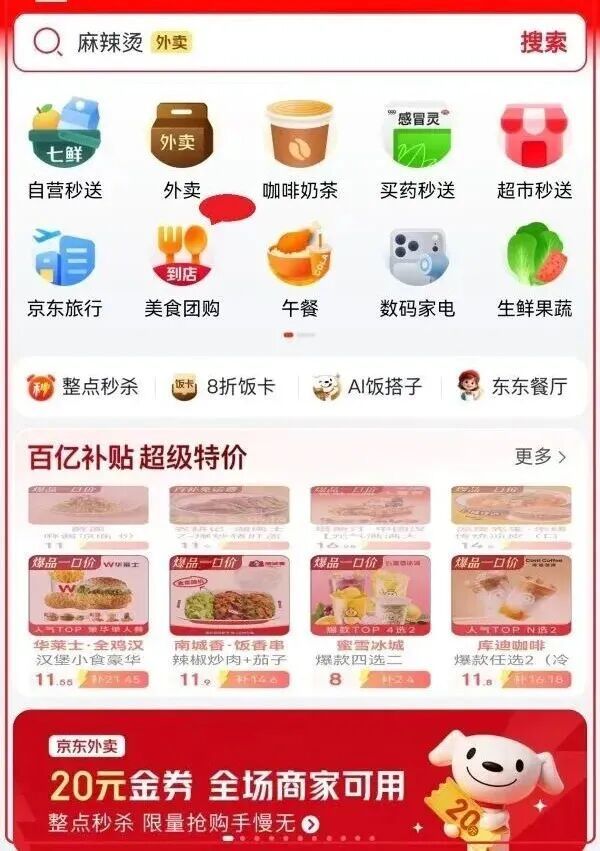Go to 美食团购 group deals
Viewport: 600px width, 851px height.
(181, 268)
